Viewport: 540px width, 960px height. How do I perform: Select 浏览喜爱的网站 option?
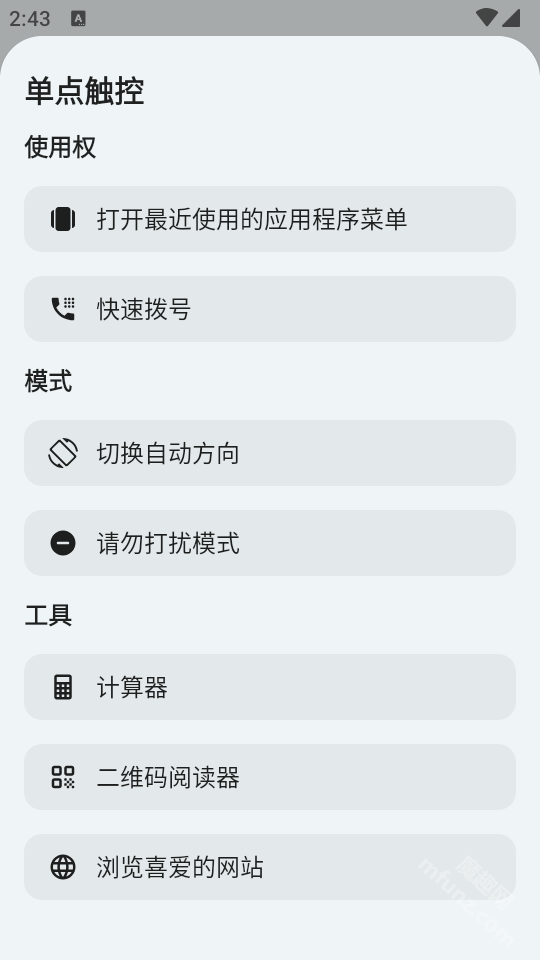[x=270, y=867]
